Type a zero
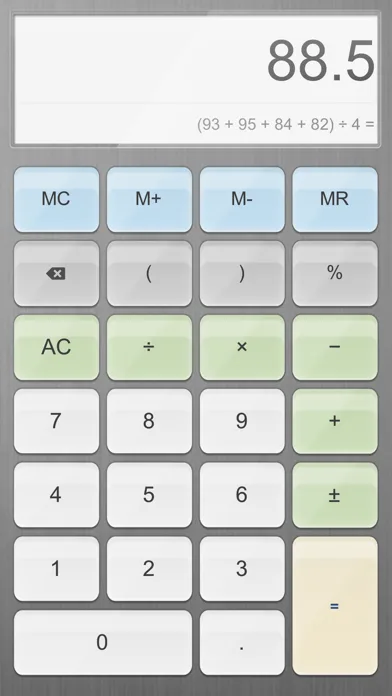 point(103,643)
